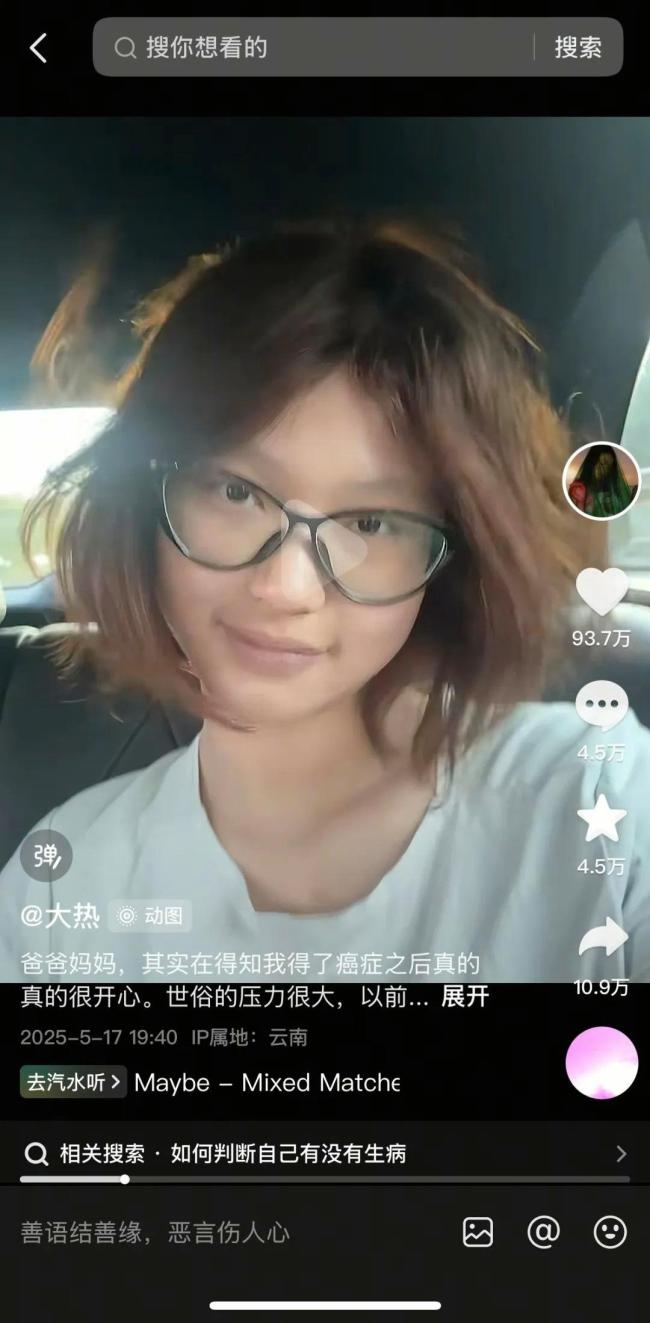
Task: Toggle the 弹 bullet comments button
Action: pyautogui.click(x=46, y=856)
